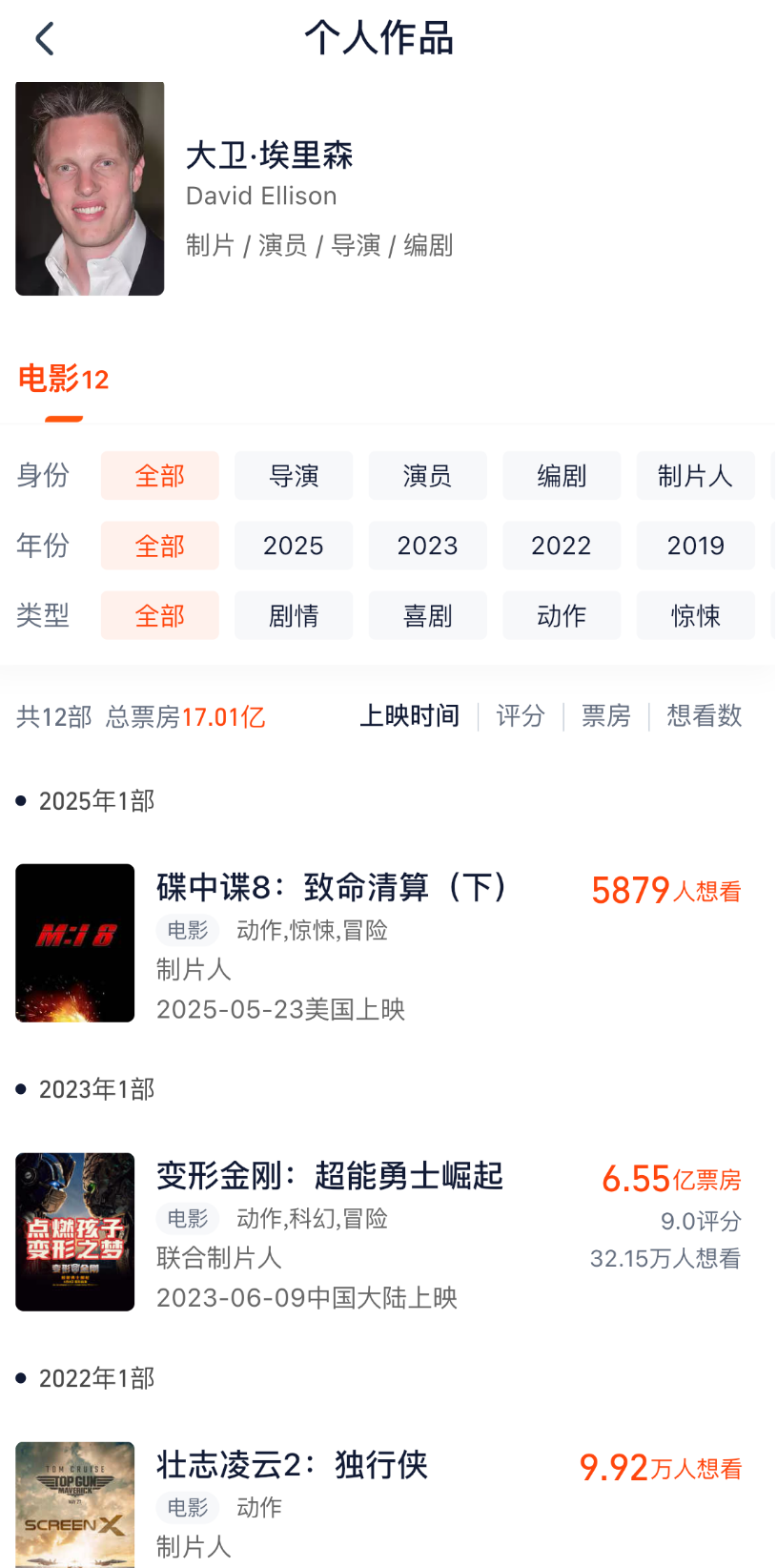Open 变形金刚：超能勇士崛起 movie details
The image size is (777, 1568).
(x=330, y=1176)
